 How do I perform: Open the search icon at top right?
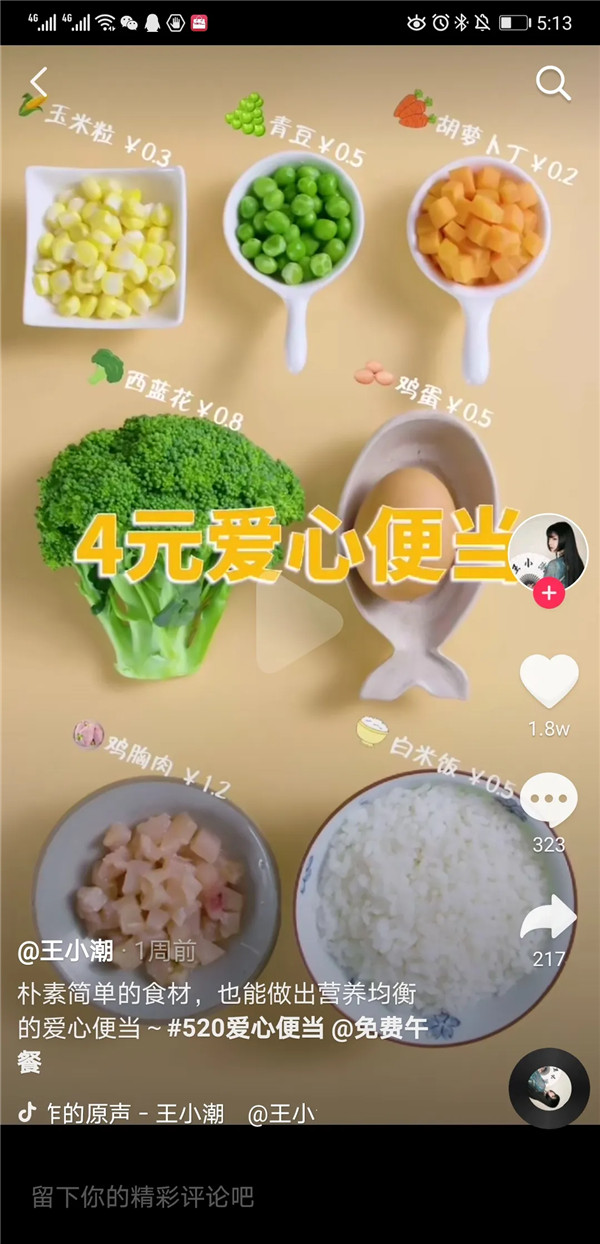(553, 83)
